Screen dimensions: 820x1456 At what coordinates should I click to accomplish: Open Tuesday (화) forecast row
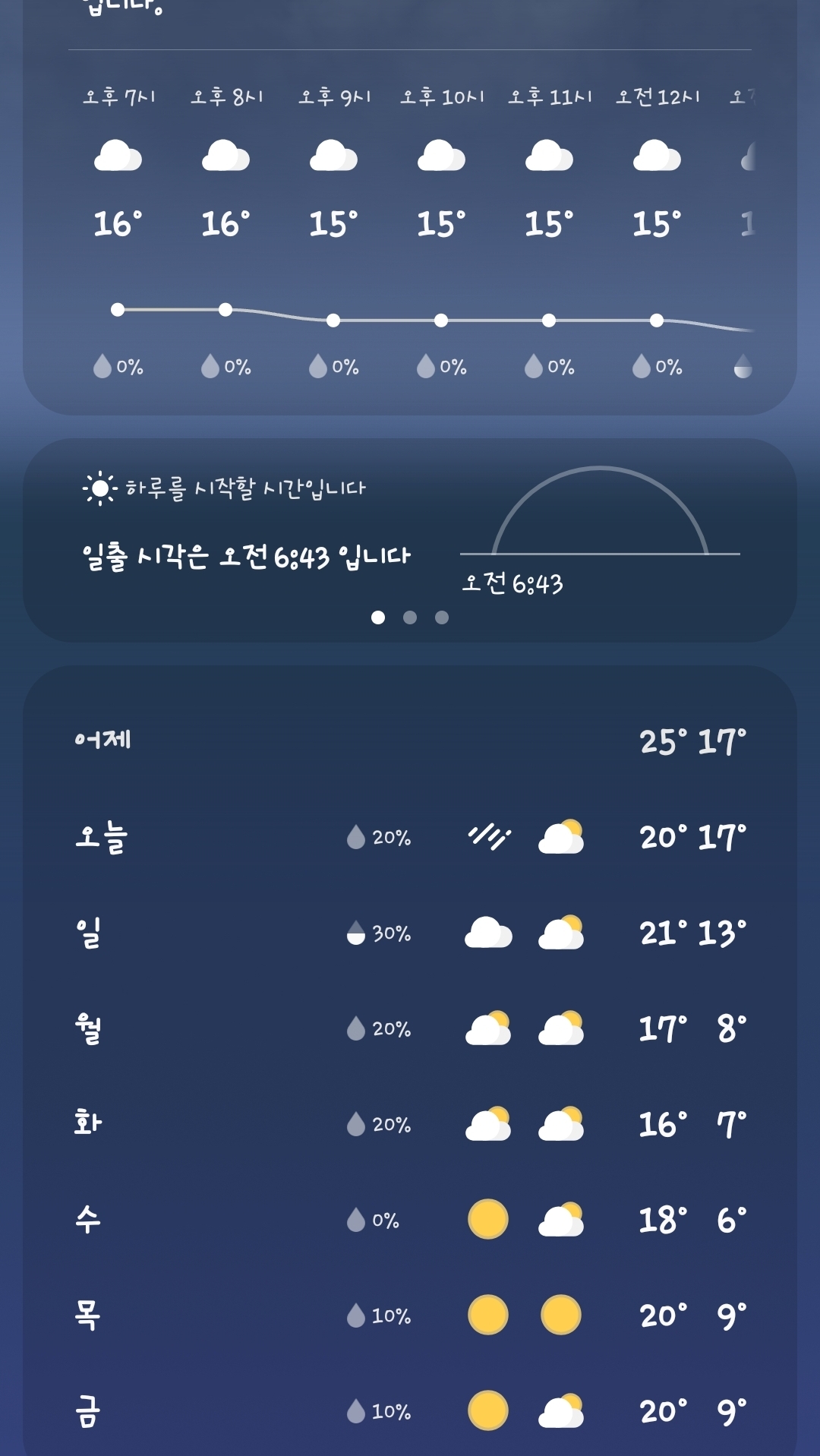pyautogui.click(x=410, y=1124)
